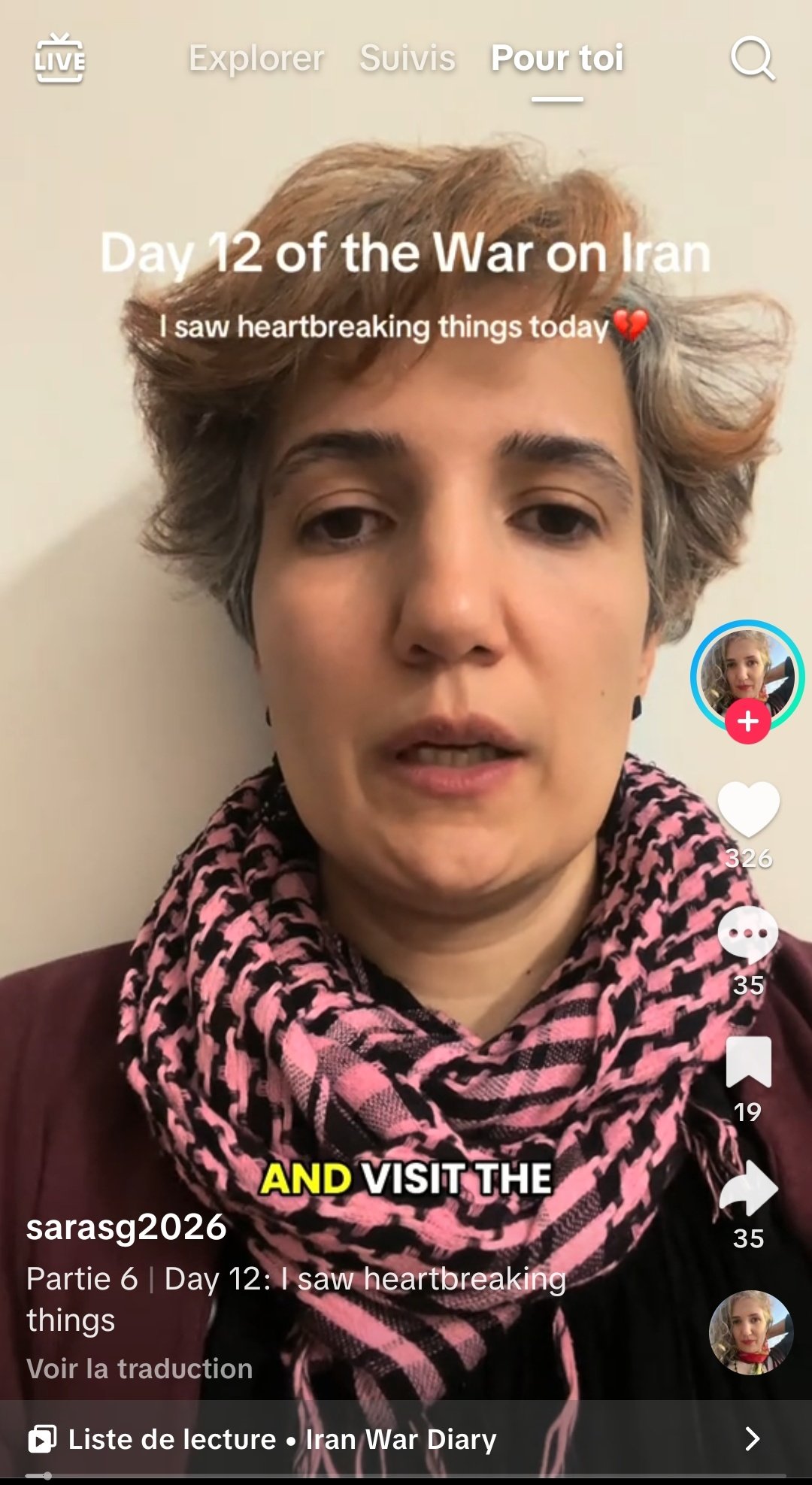
Task: Like this video with the heart
Action: 748,810
